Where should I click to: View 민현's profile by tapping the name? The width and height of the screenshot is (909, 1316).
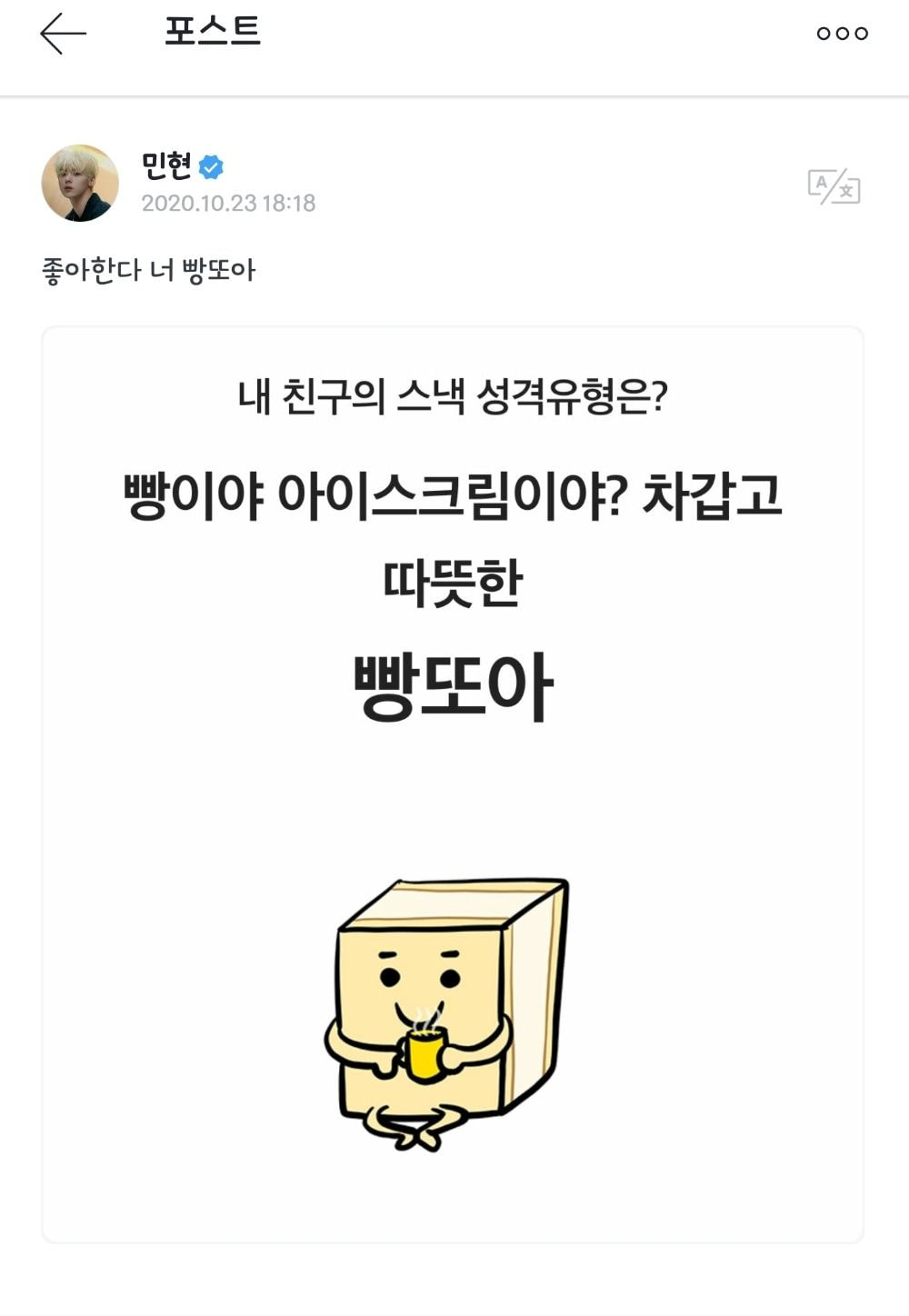pyautogui.click(x=167, y=165)
